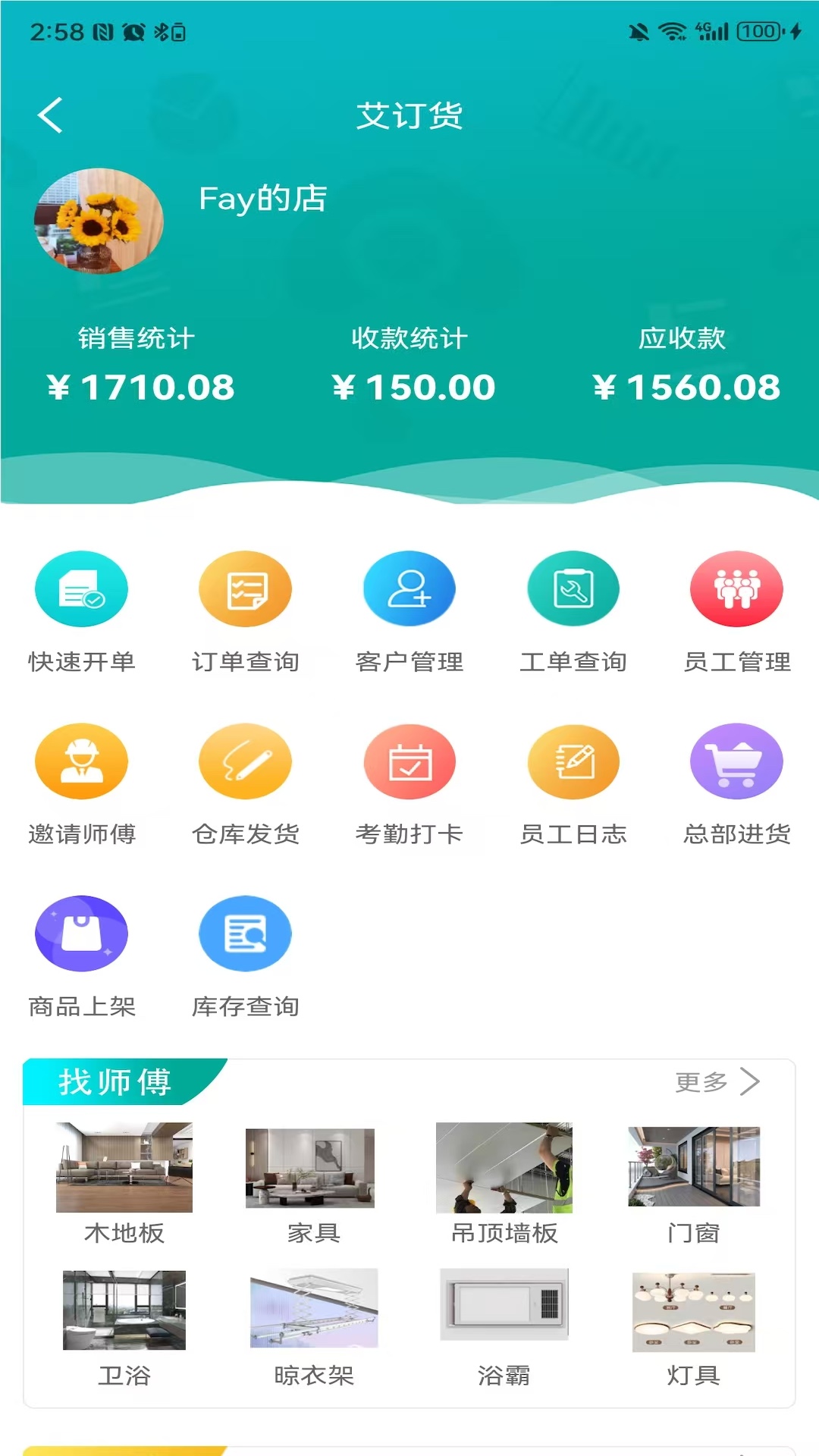Go back using the header arrow

coord(50,116)
